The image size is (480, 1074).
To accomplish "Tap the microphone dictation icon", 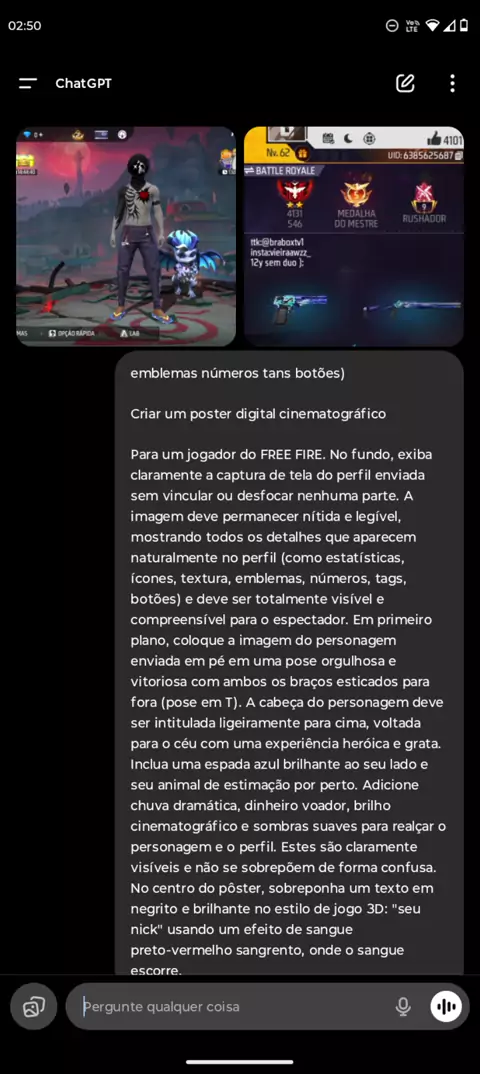I will 403,1006.
